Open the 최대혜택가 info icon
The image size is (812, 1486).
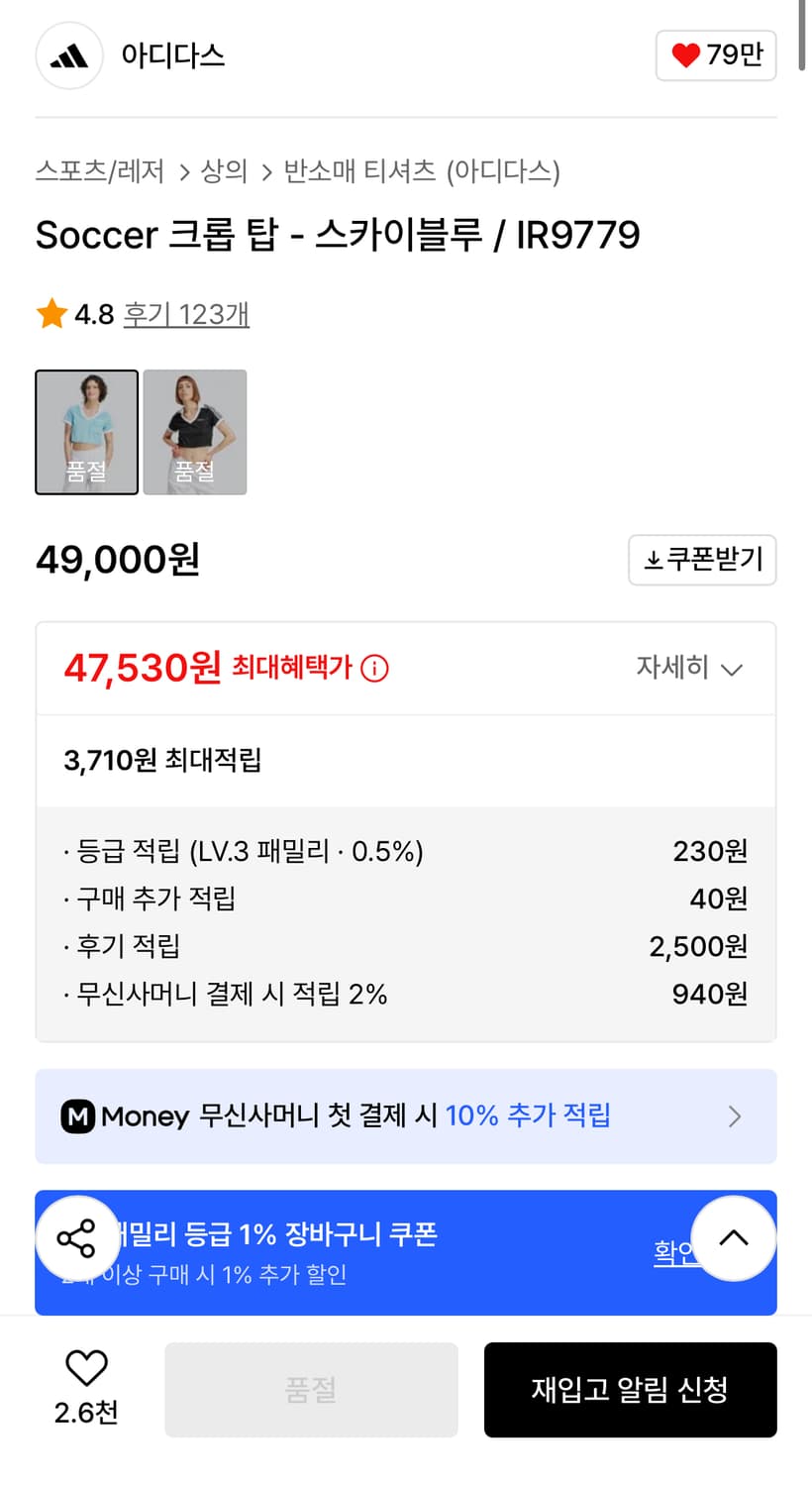tap(372, 669)
